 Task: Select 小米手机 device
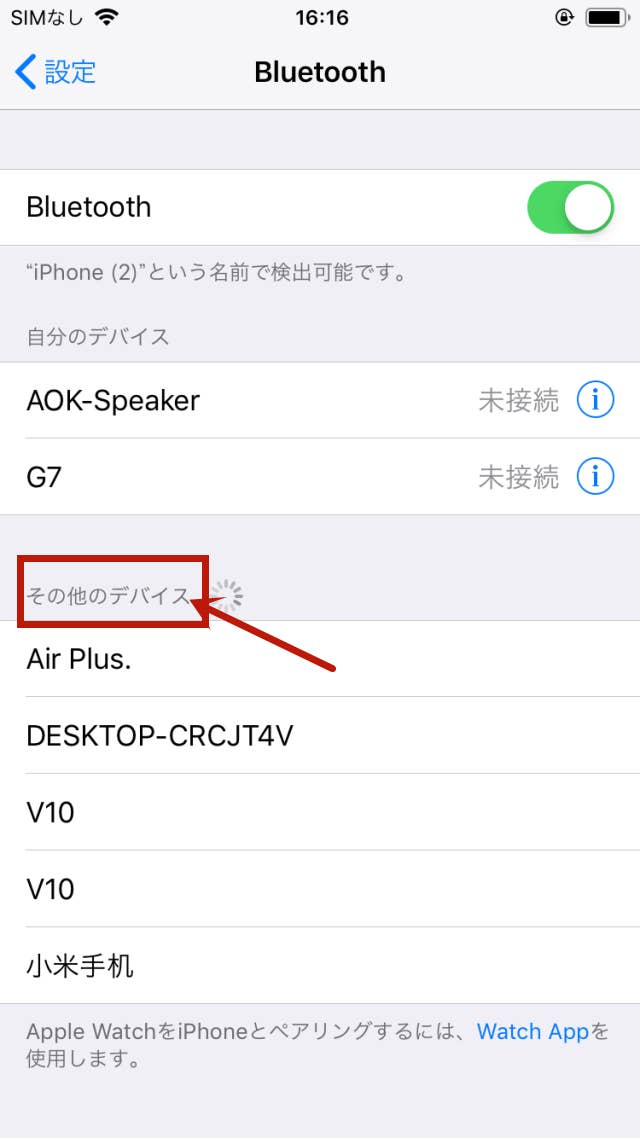(320, 965)
